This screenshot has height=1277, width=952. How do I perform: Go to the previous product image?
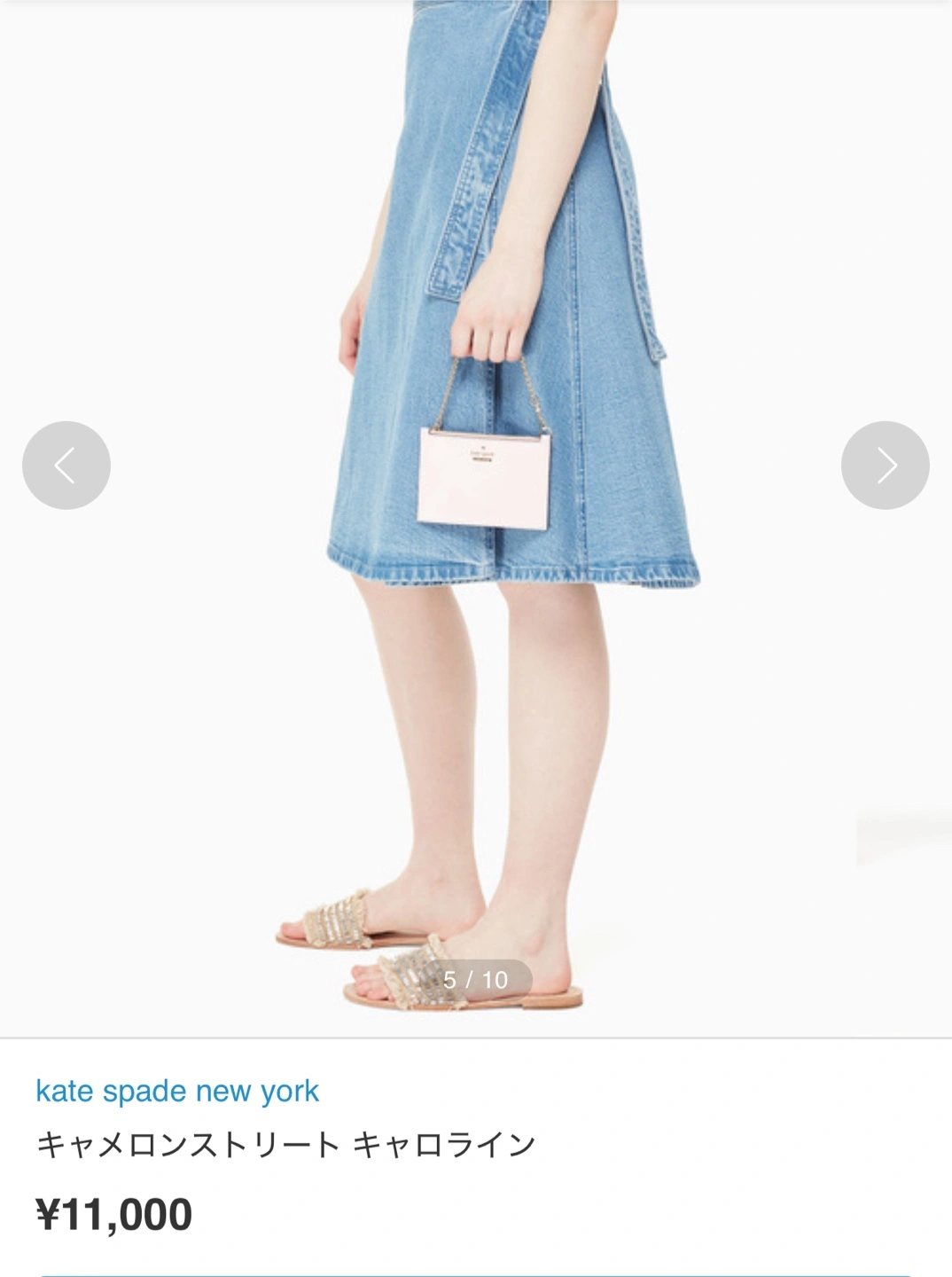pyautogui.click(x=66, y=466)
